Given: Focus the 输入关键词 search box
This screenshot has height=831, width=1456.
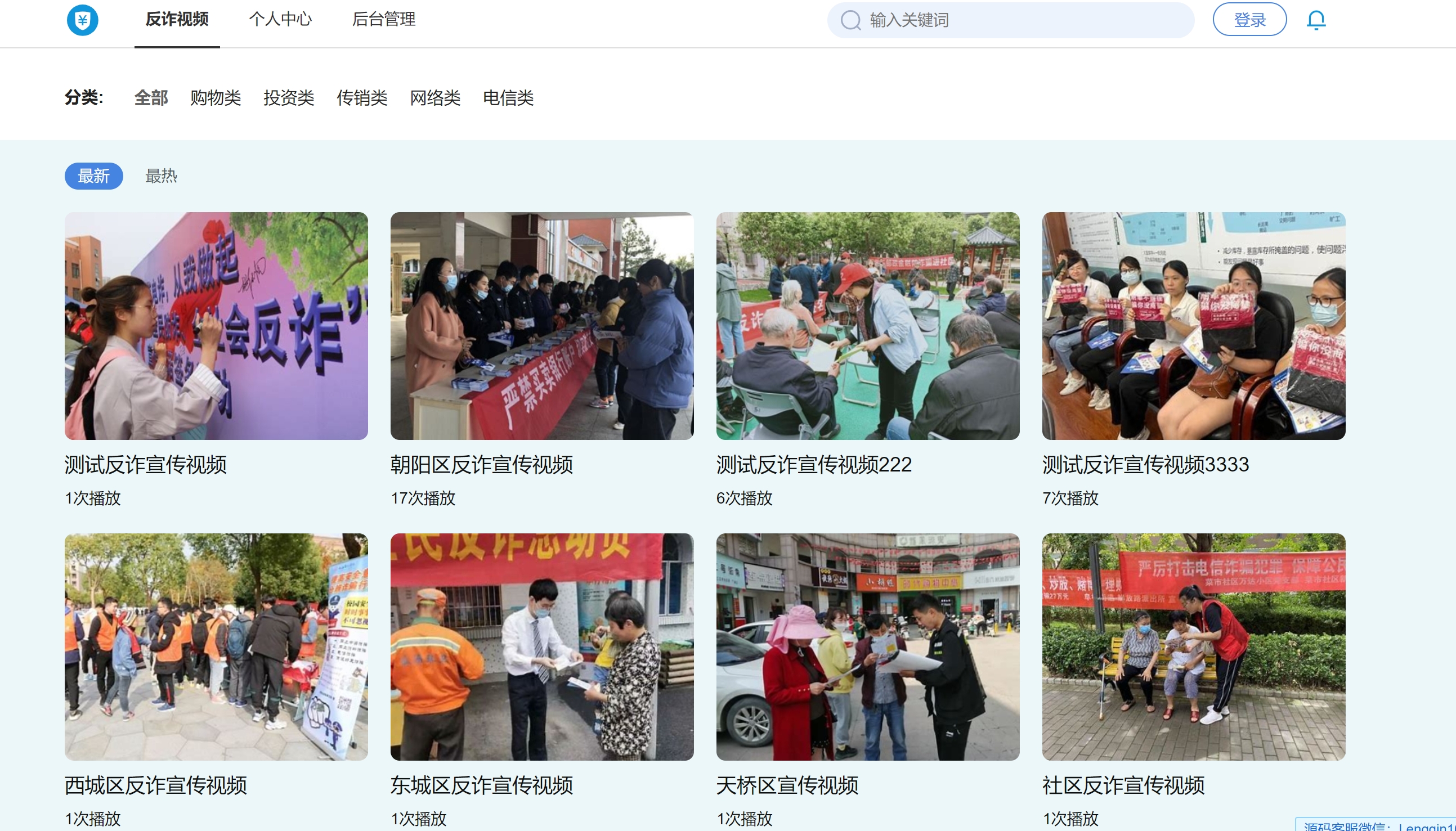Looking at the screenshot, I should pyautogui.click(x=1022, y=20).
